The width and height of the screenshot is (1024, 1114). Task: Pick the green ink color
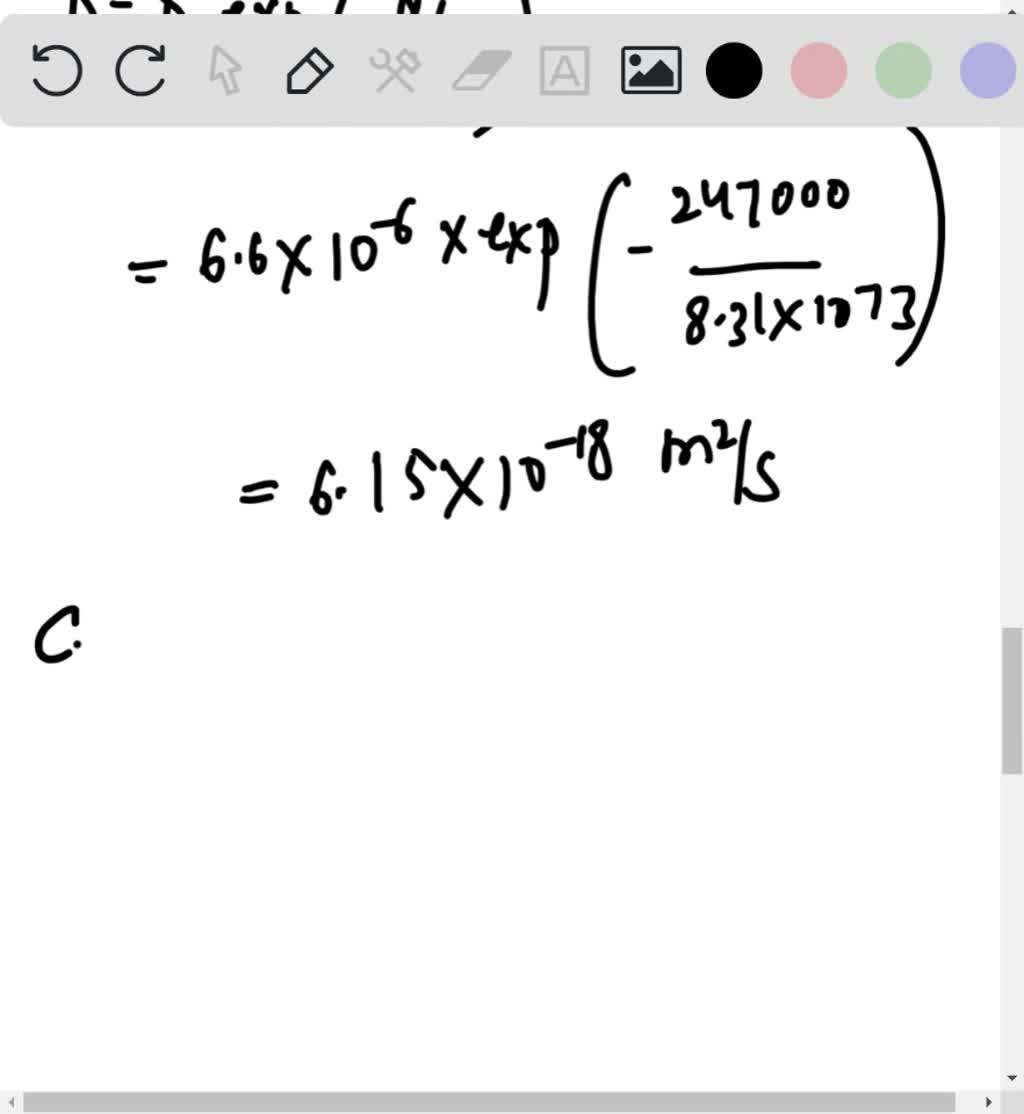pyautogui.click(x=903, y=72)
